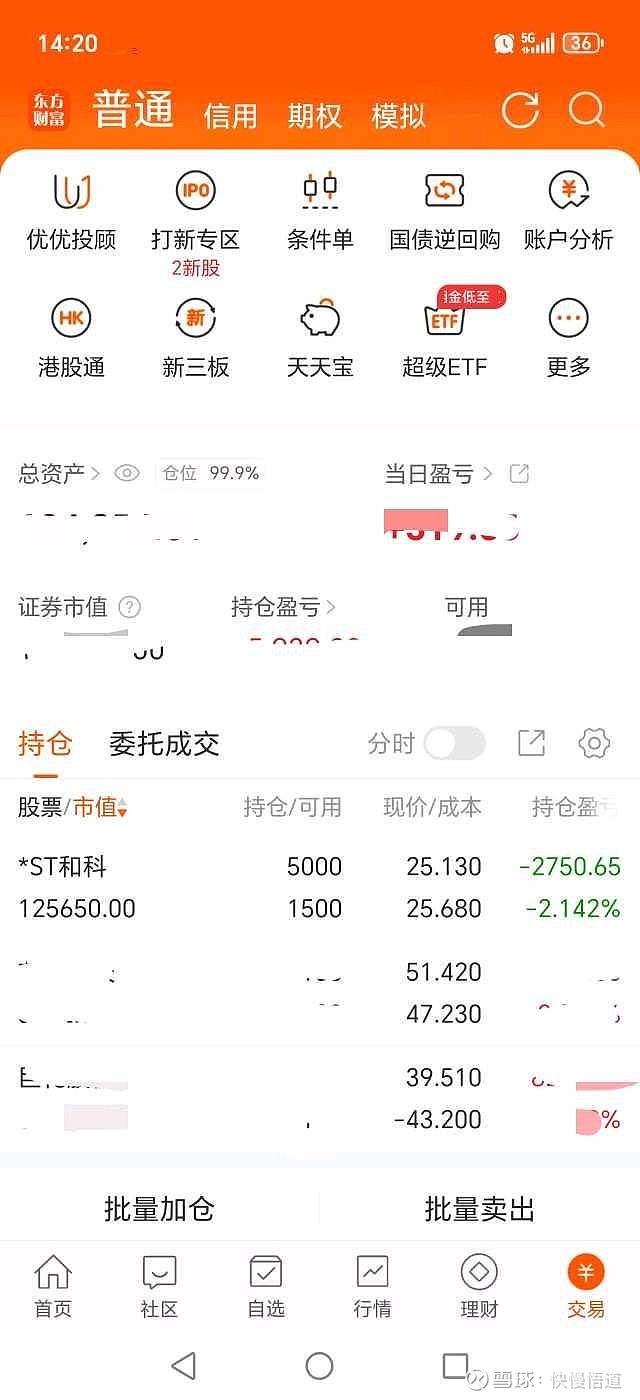
Task: Tap the 批量卖出 button
Action: [x=480, y=1209]
